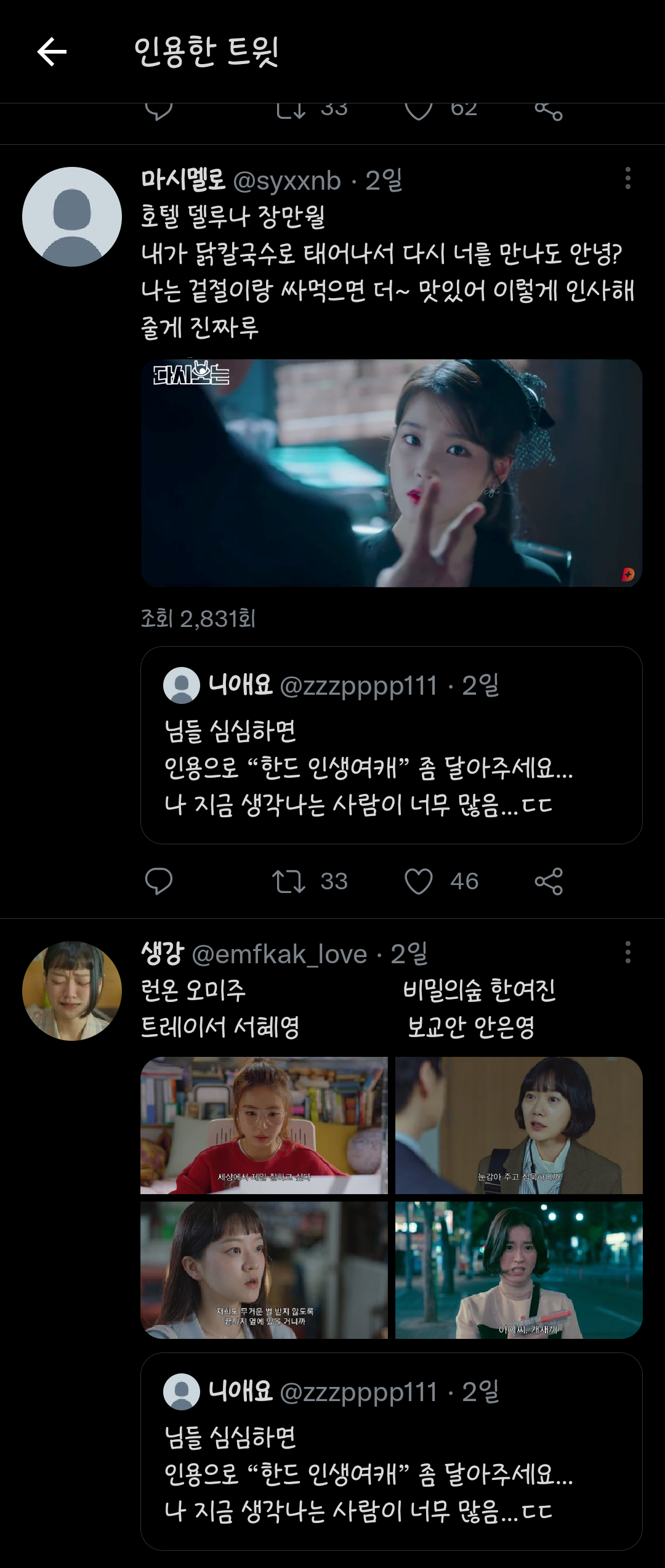665x1568 pixels.
Task: Reply to 마시멜로's tweet
Action: 159,881
